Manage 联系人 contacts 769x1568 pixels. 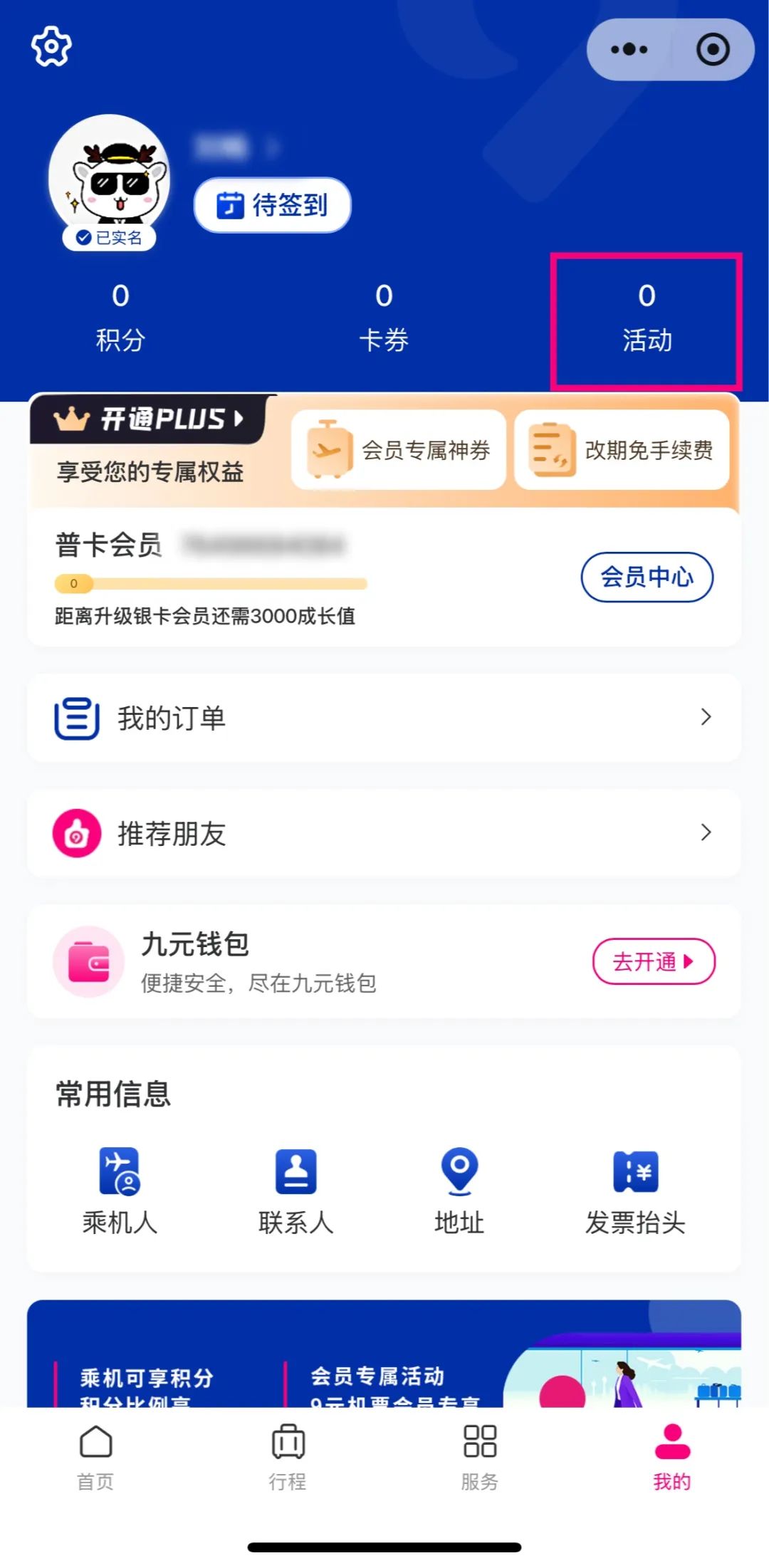tap(295, 1191)
